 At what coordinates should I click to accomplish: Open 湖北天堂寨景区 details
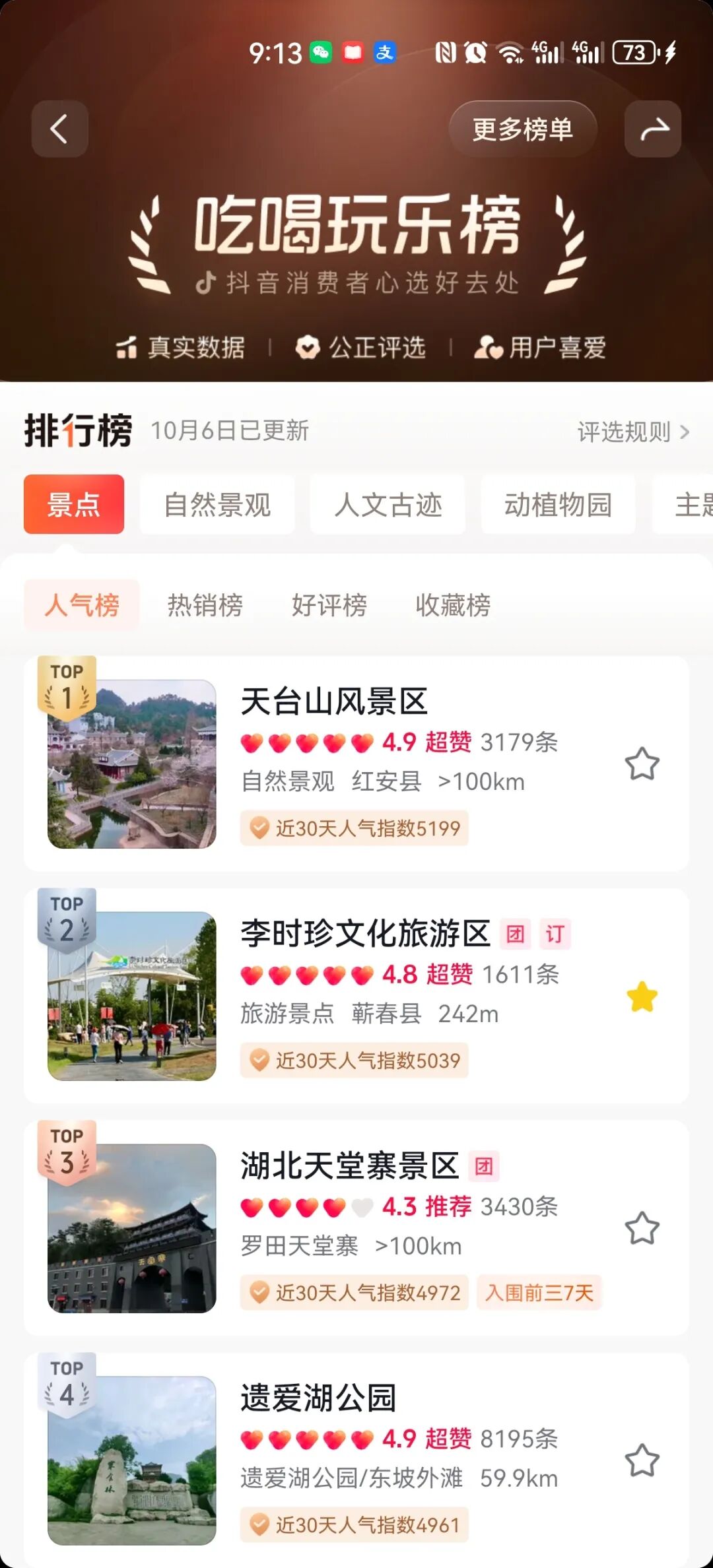349,1165
